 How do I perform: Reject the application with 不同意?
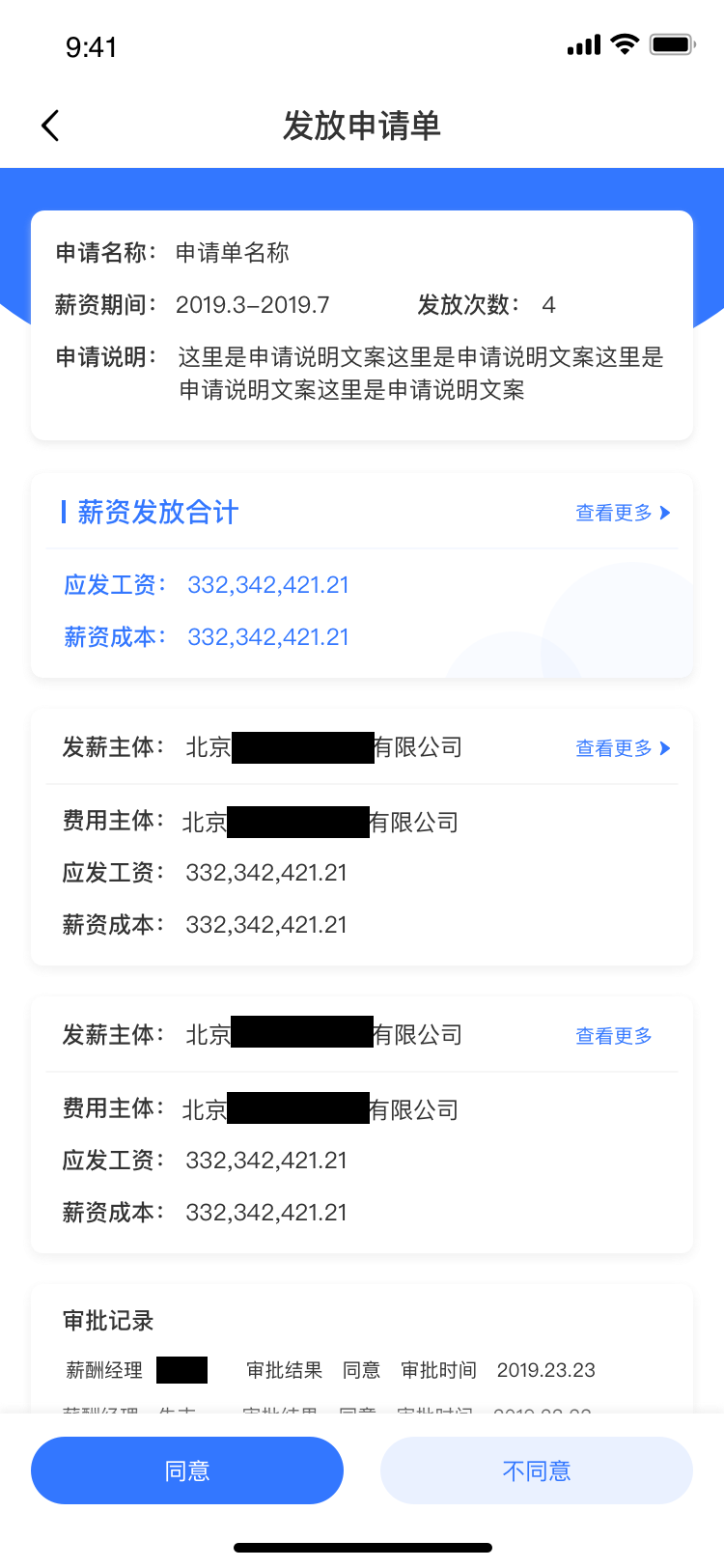pyautogui.click(x=537, y=1470)
